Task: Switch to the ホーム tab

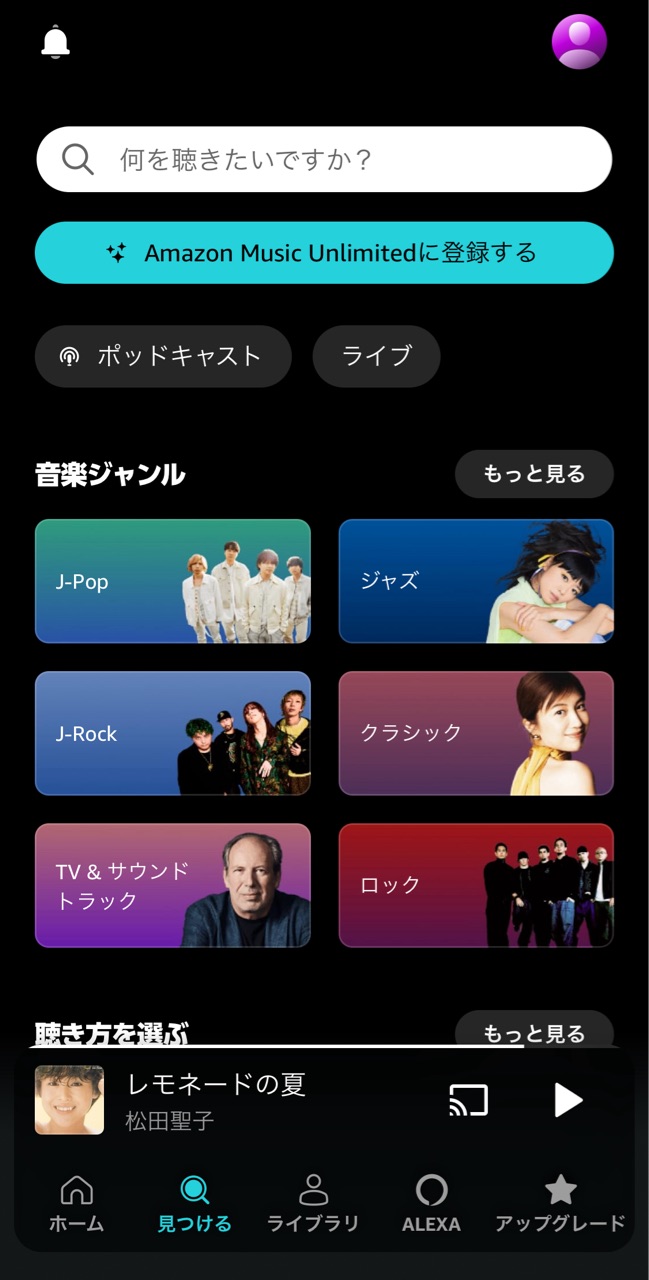Action: pyautogui.click(x=76, y=1203)
